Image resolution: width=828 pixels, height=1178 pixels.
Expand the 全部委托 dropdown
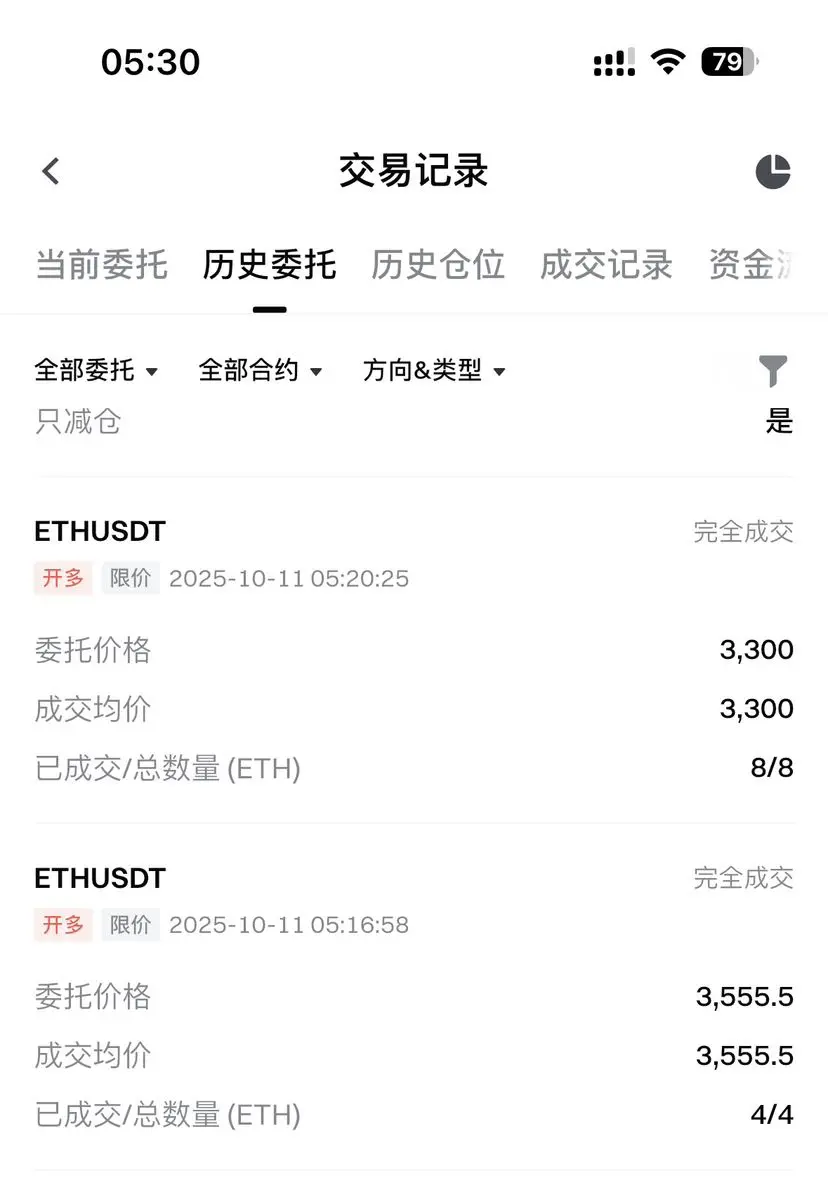click(x=96, y=370)
